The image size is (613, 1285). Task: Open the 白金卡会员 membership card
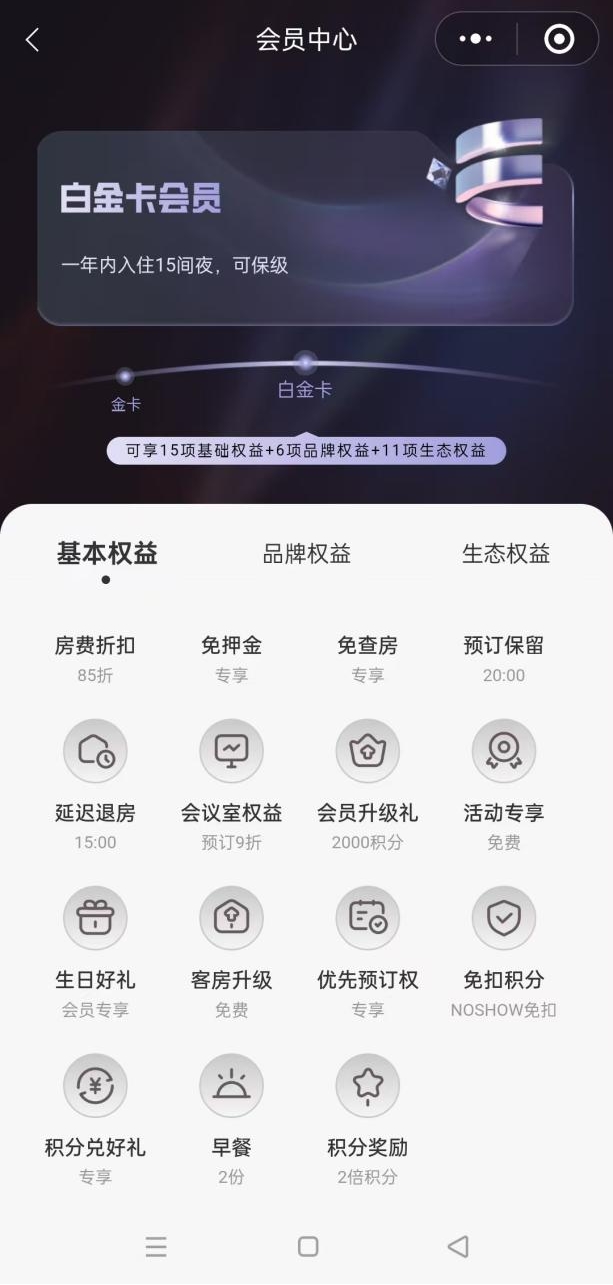305,228
